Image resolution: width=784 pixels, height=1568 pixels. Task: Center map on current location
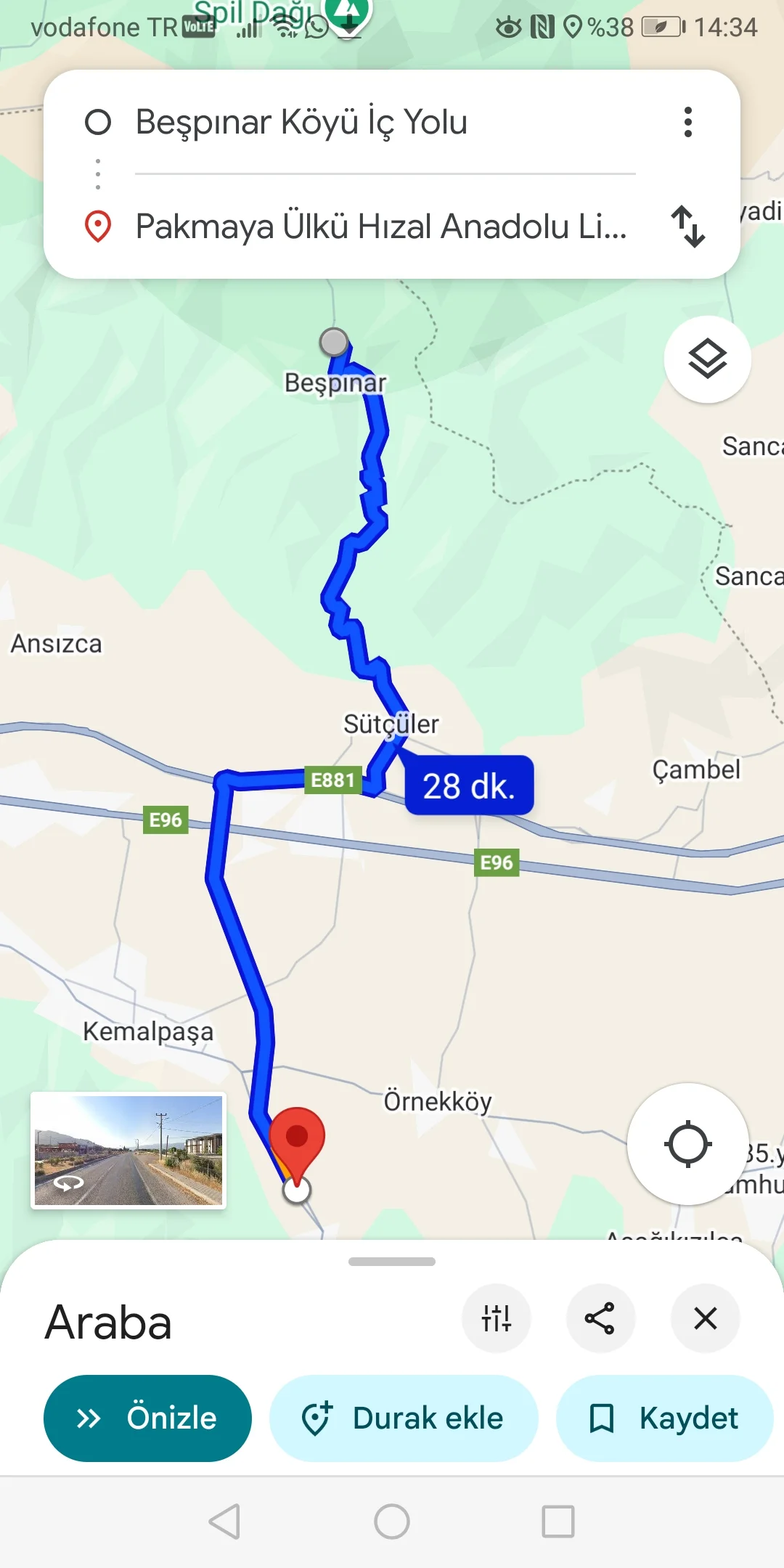pyautogui.click(x=688, y=1143)
